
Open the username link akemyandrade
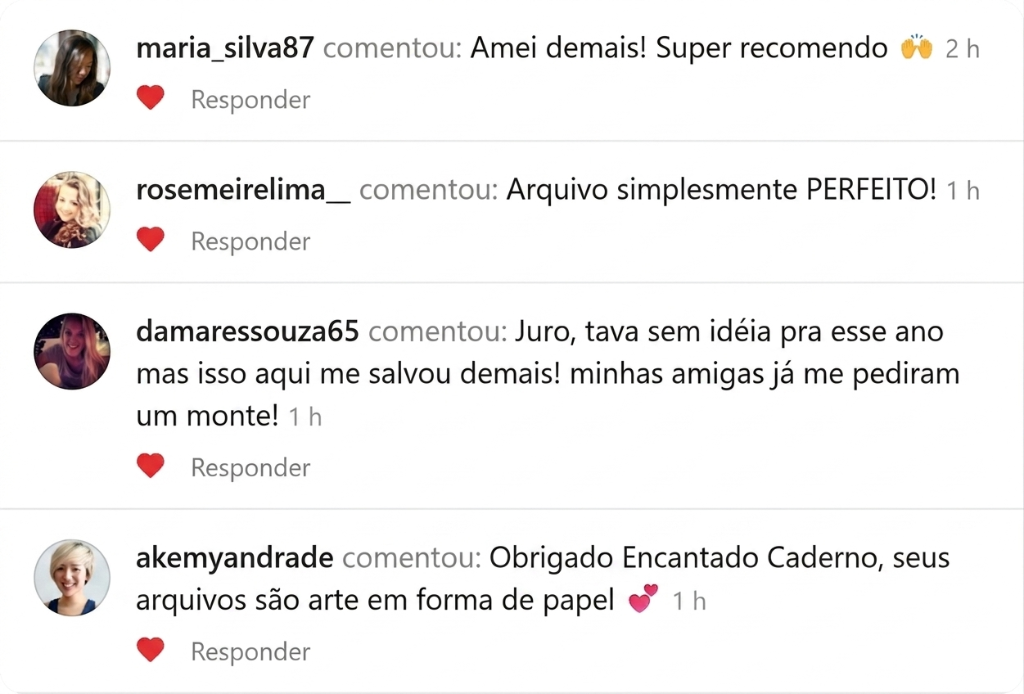(234, 557)
